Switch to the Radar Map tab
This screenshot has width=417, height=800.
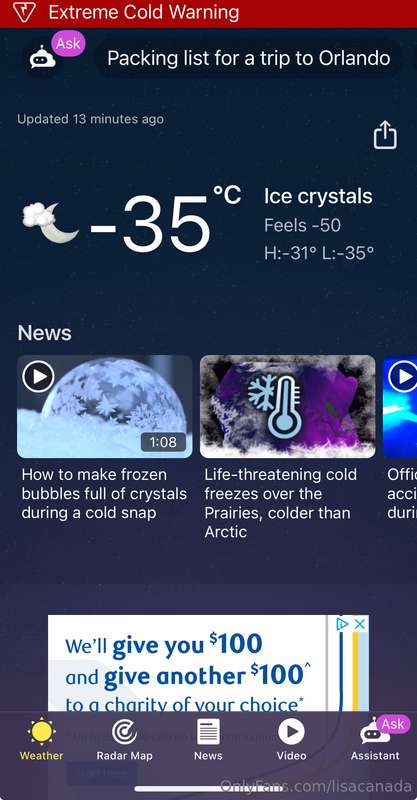(125, 739)
